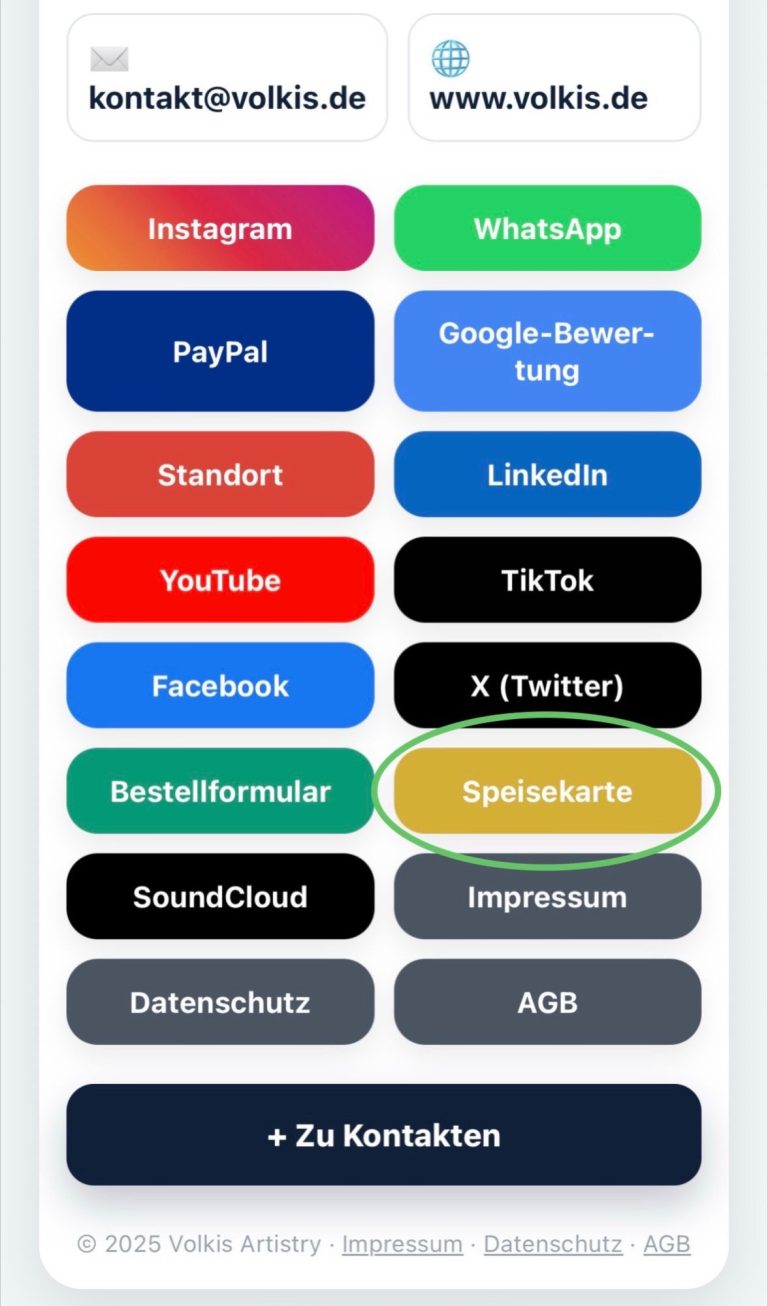Open the kontakt@volkis.de email card
Viewport: 768px width, 1306px height.
pyautogui.click(x=227, y=80)
